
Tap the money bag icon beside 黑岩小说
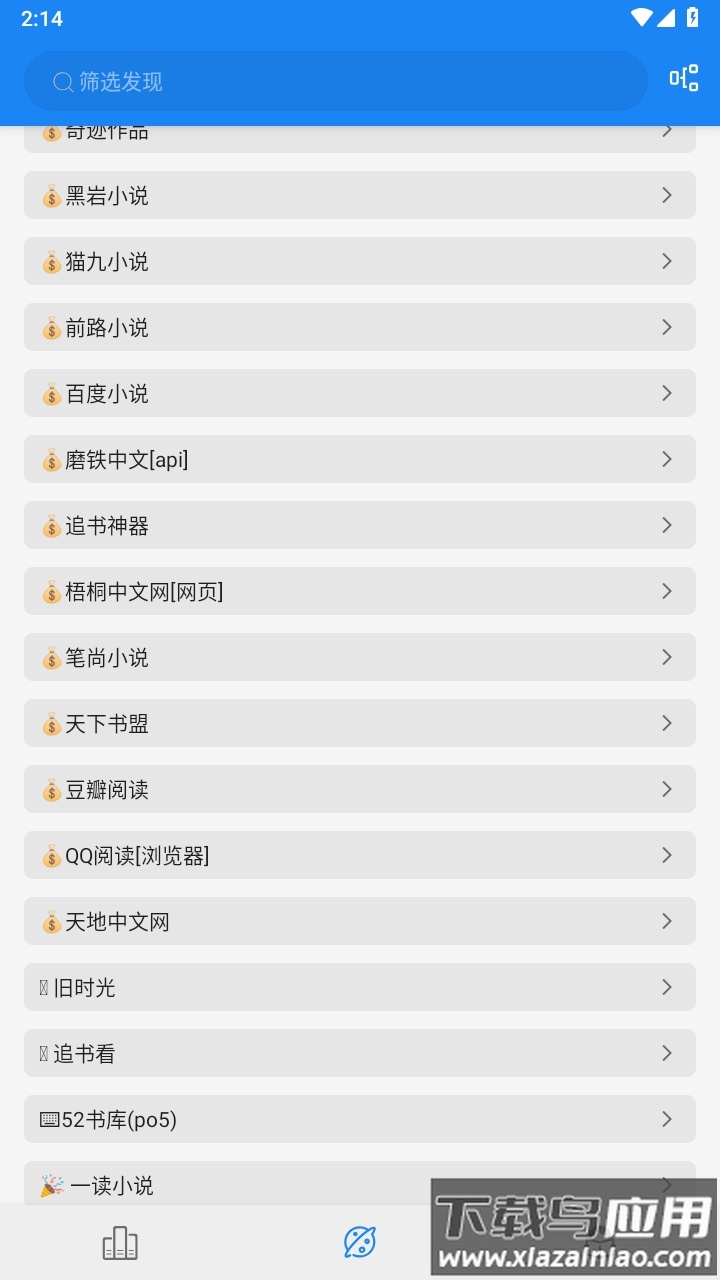pyautogui.click(x=52, y=196)
